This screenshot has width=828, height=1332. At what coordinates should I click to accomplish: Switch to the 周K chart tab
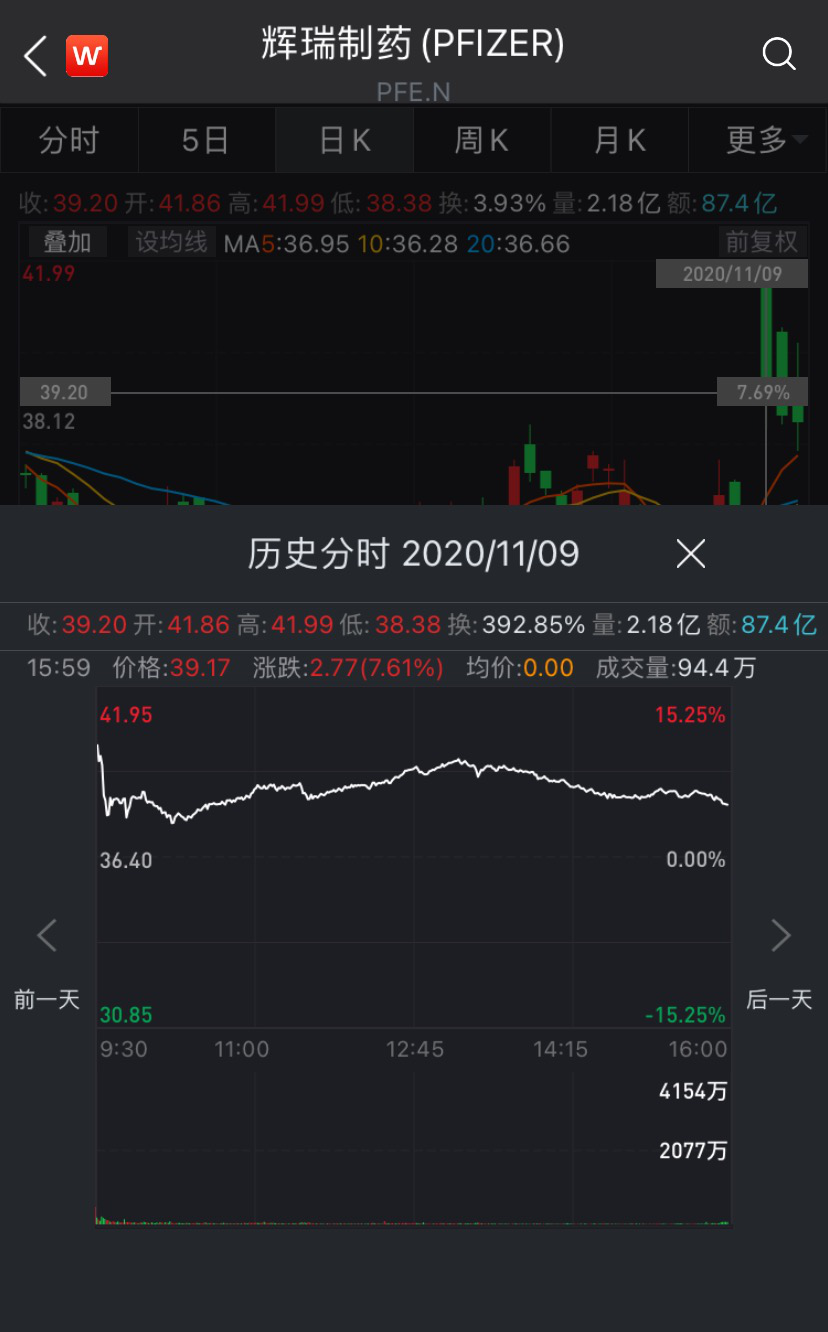(482, 141)
